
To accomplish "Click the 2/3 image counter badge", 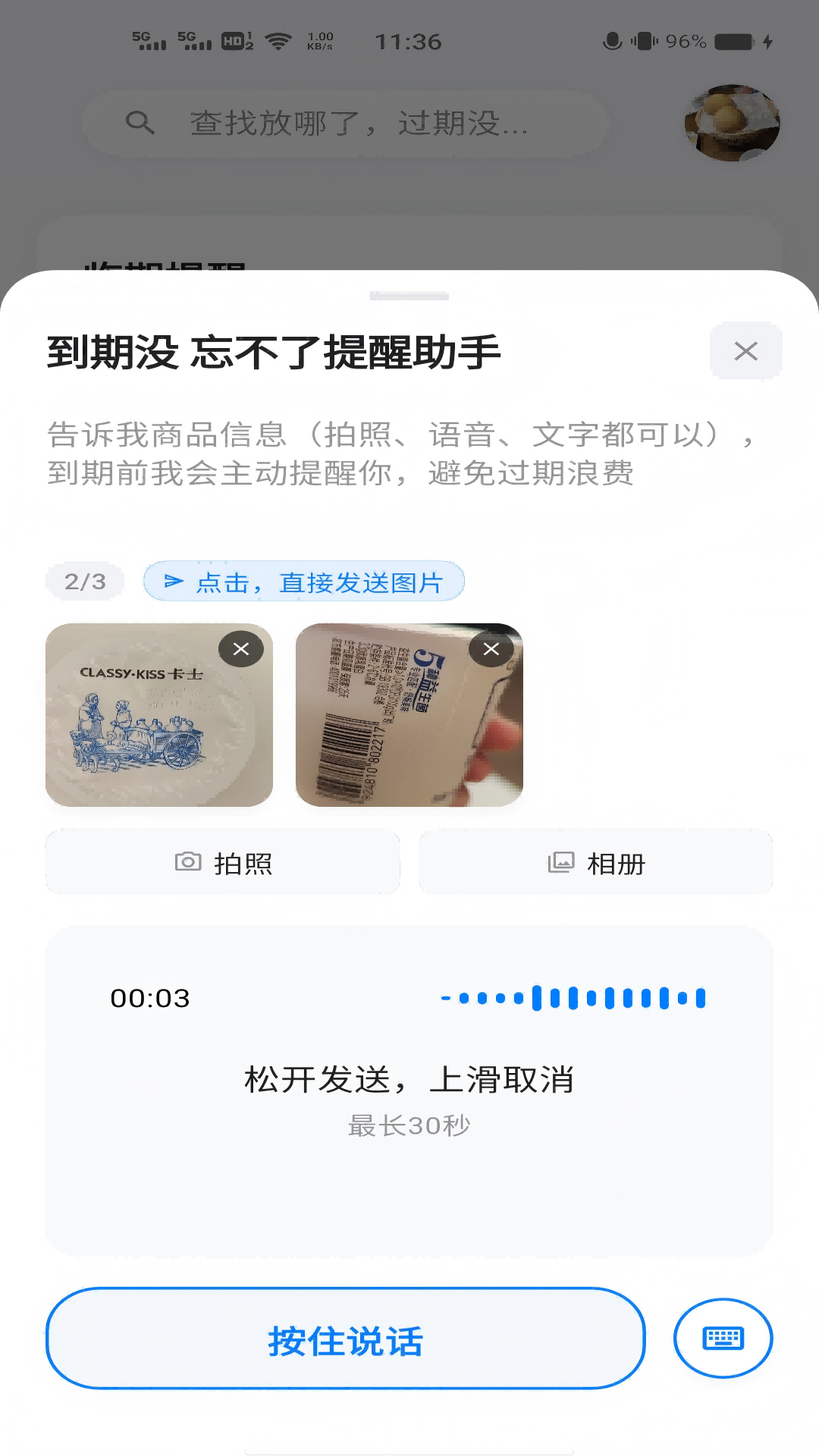I will tap(83, 581).
